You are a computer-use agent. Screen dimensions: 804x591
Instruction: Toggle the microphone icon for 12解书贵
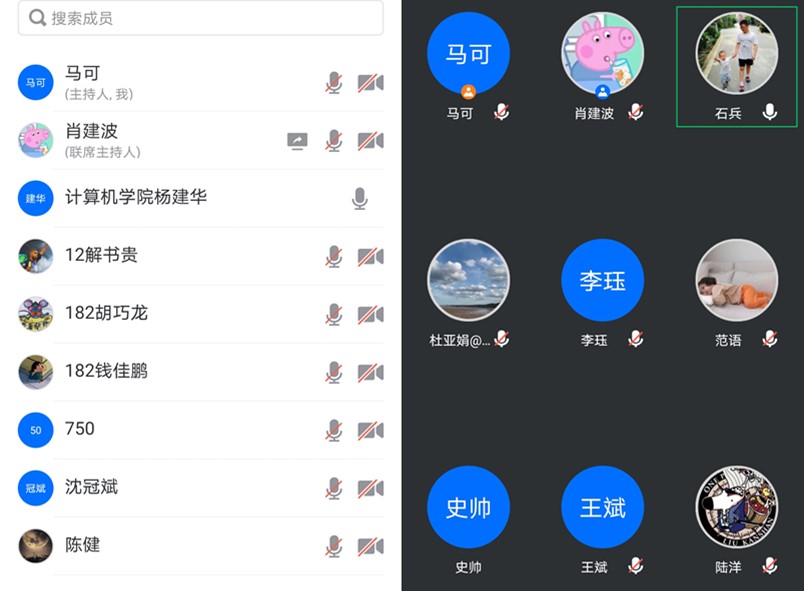[334, 257]
